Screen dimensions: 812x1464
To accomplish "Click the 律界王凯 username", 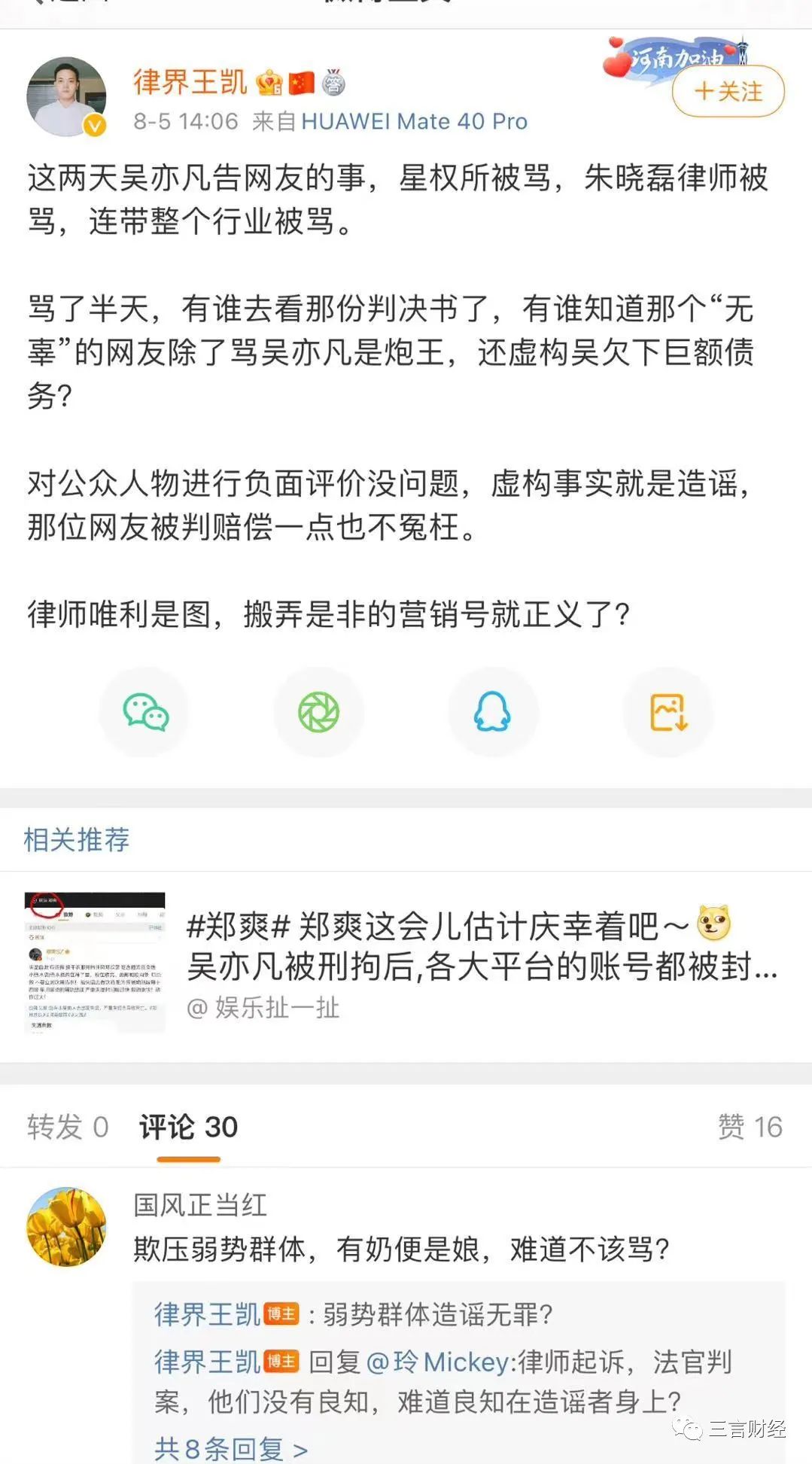I will point(190,83).
